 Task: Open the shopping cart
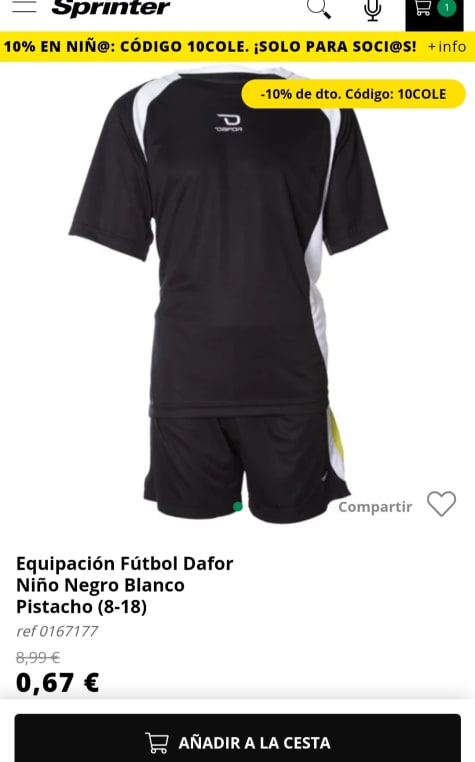coord(434,10)
